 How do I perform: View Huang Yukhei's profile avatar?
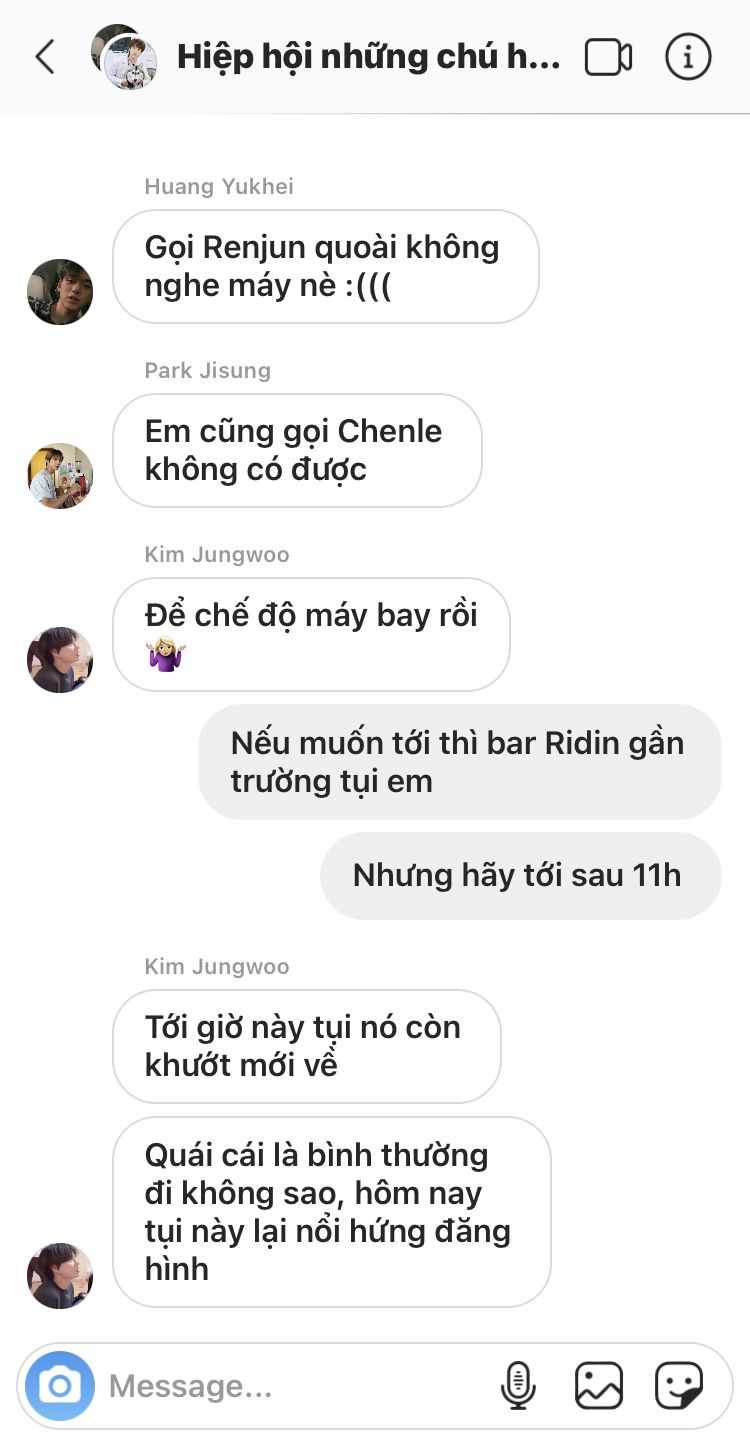tap(60, 292)
